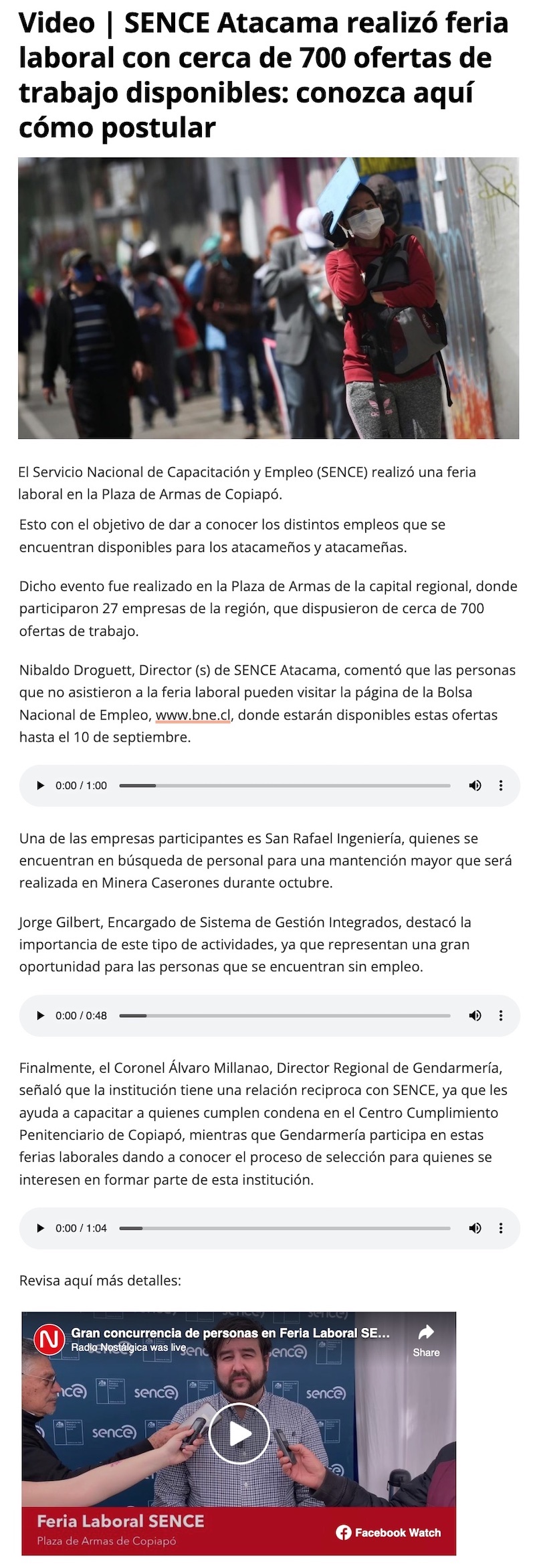Image resolution: width=535 pixels, height=1568 pixels.
Task: Play the 1:04 audio clip
Action: [x=40, y=1228]
